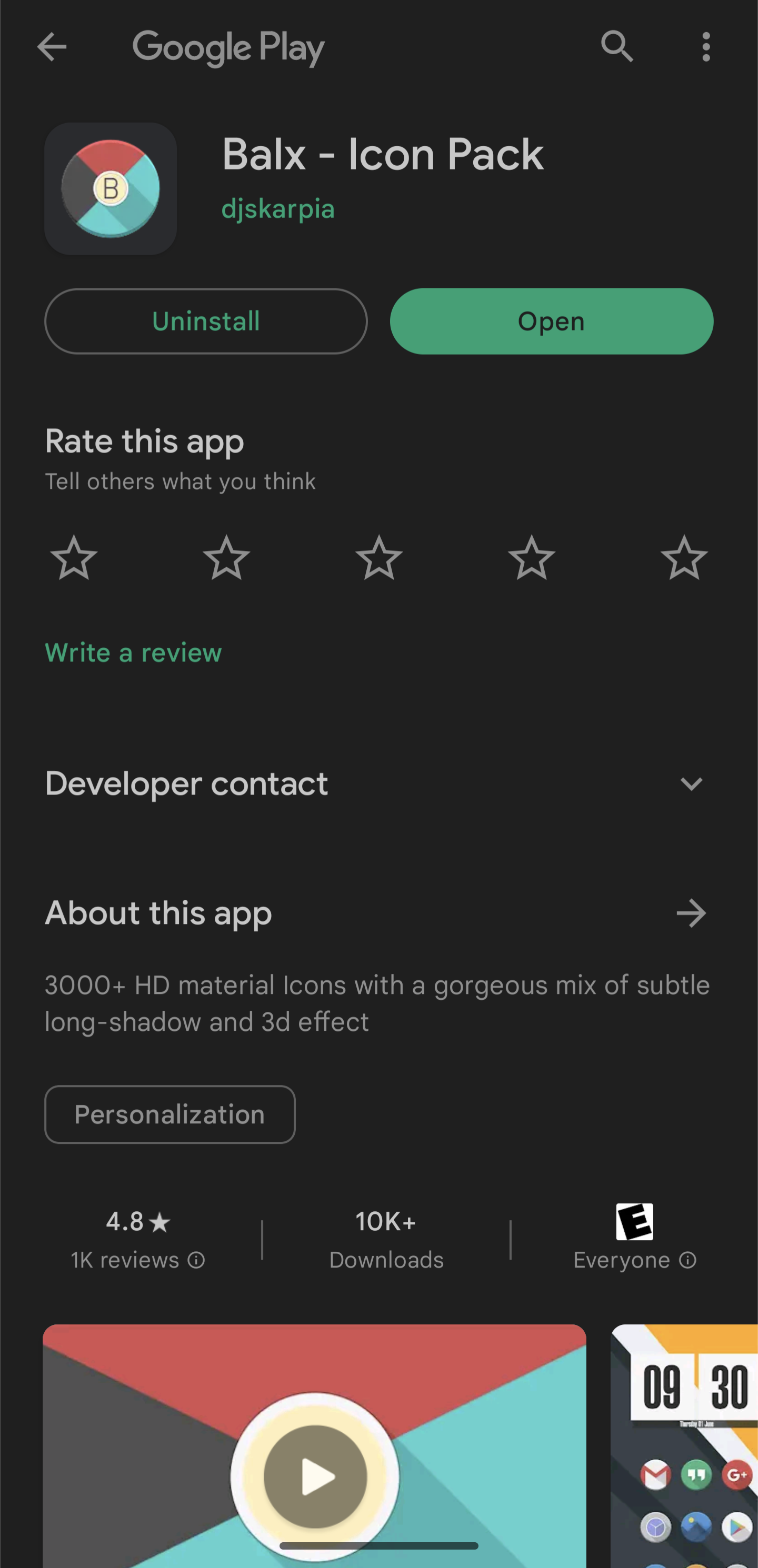
Task: Open Google Play search
Action: click(x=617, y=47)
